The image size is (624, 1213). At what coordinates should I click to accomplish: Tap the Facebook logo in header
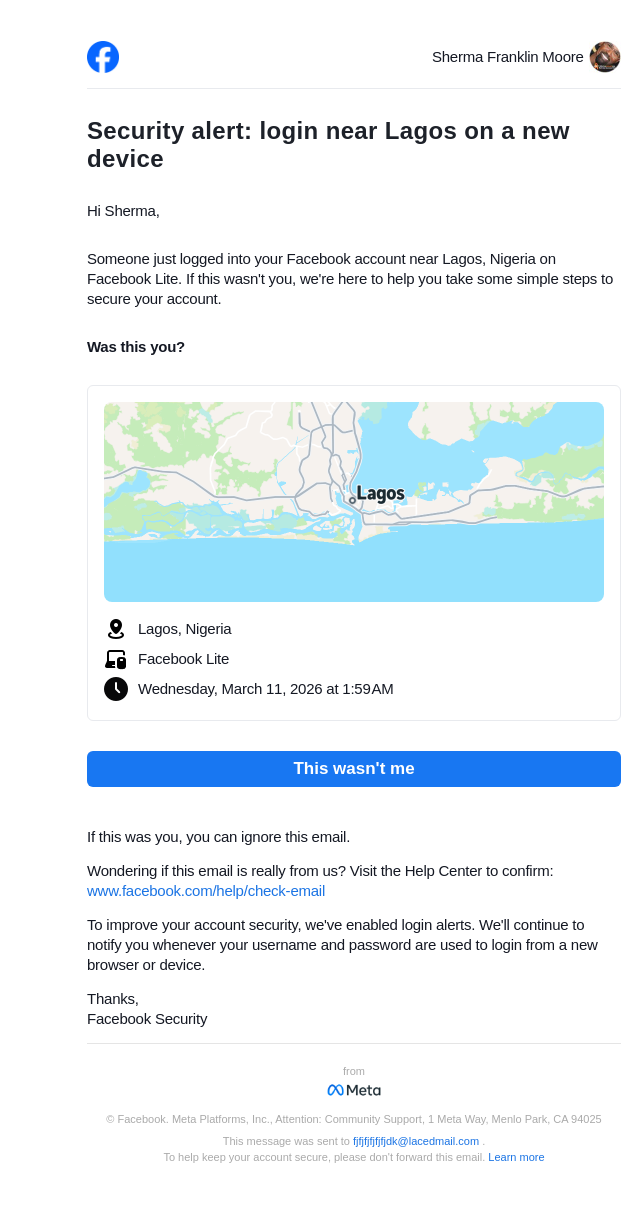103,57
